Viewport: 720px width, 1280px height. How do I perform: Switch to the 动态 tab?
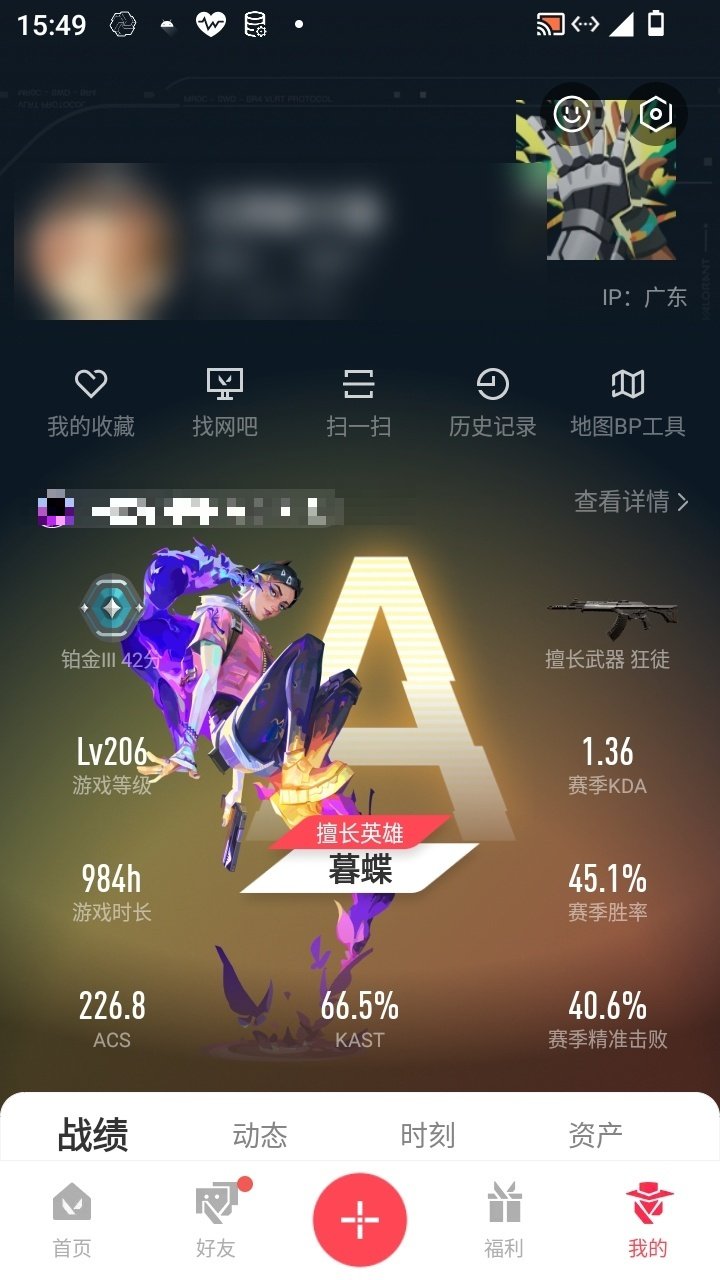[260, 1135]
